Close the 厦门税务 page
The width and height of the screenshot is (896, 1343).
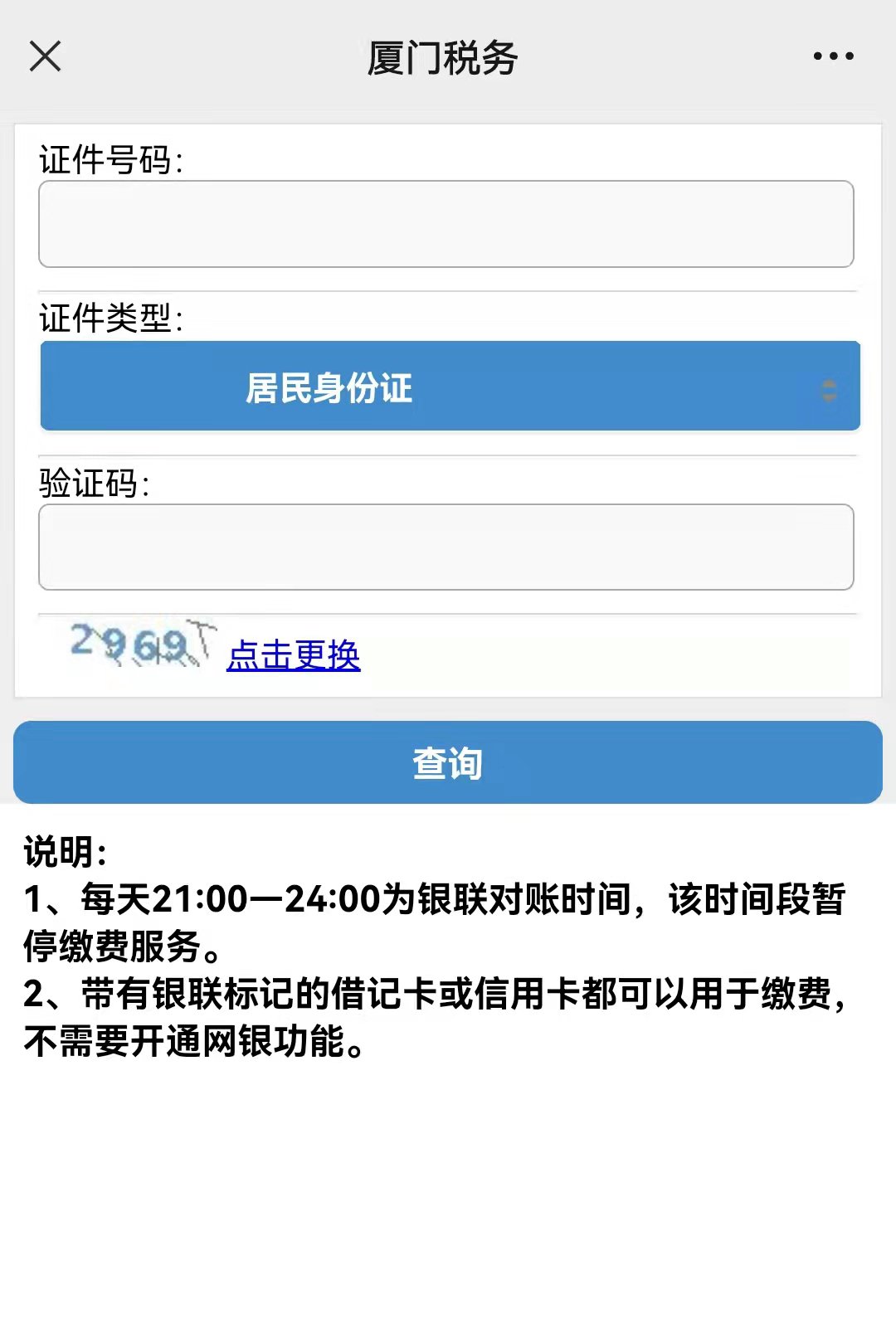(45, 56)
